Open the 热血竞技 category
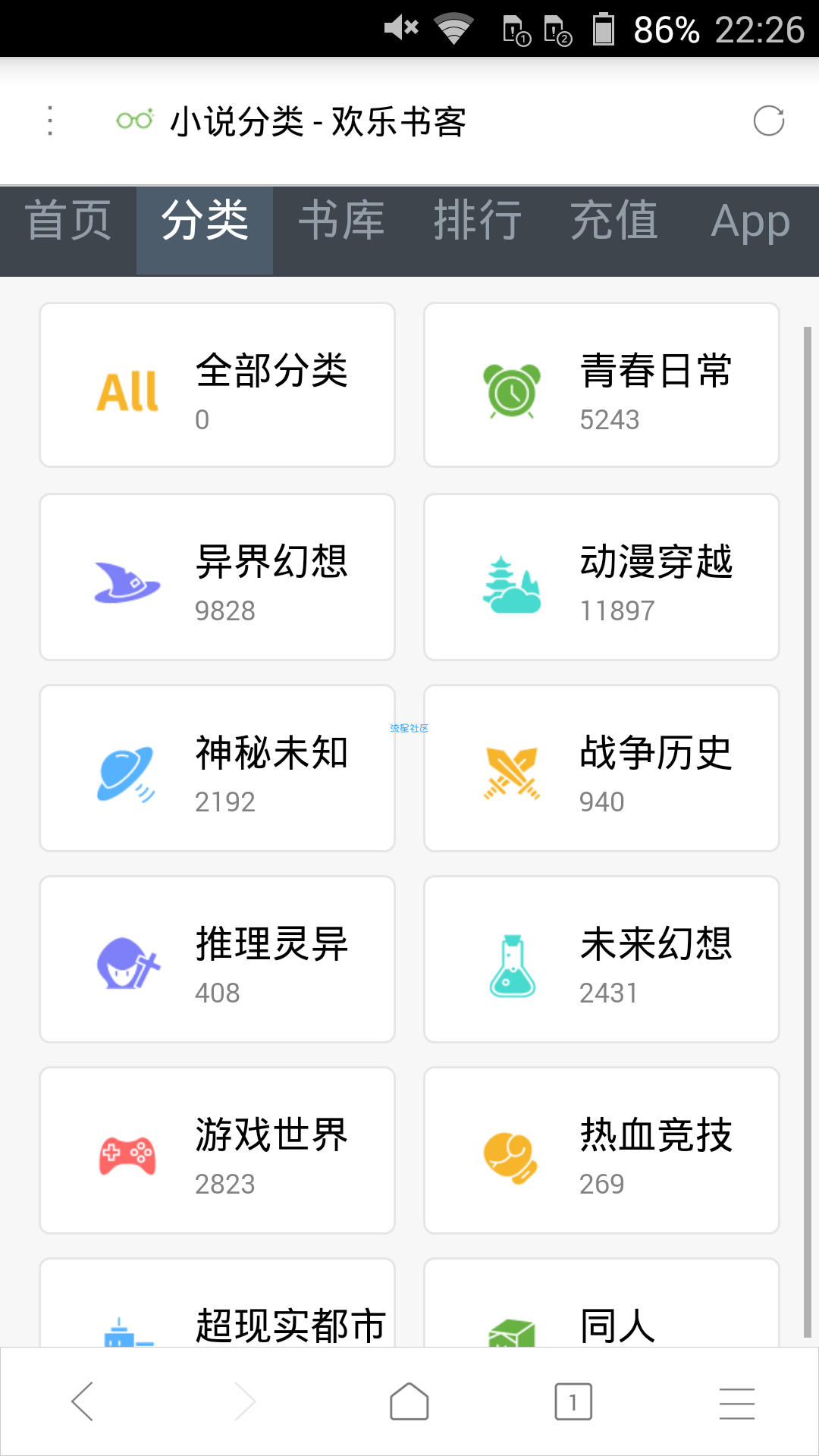Image resolution: width=819 pixels, height=1456 pixels. coord(601,1150)
